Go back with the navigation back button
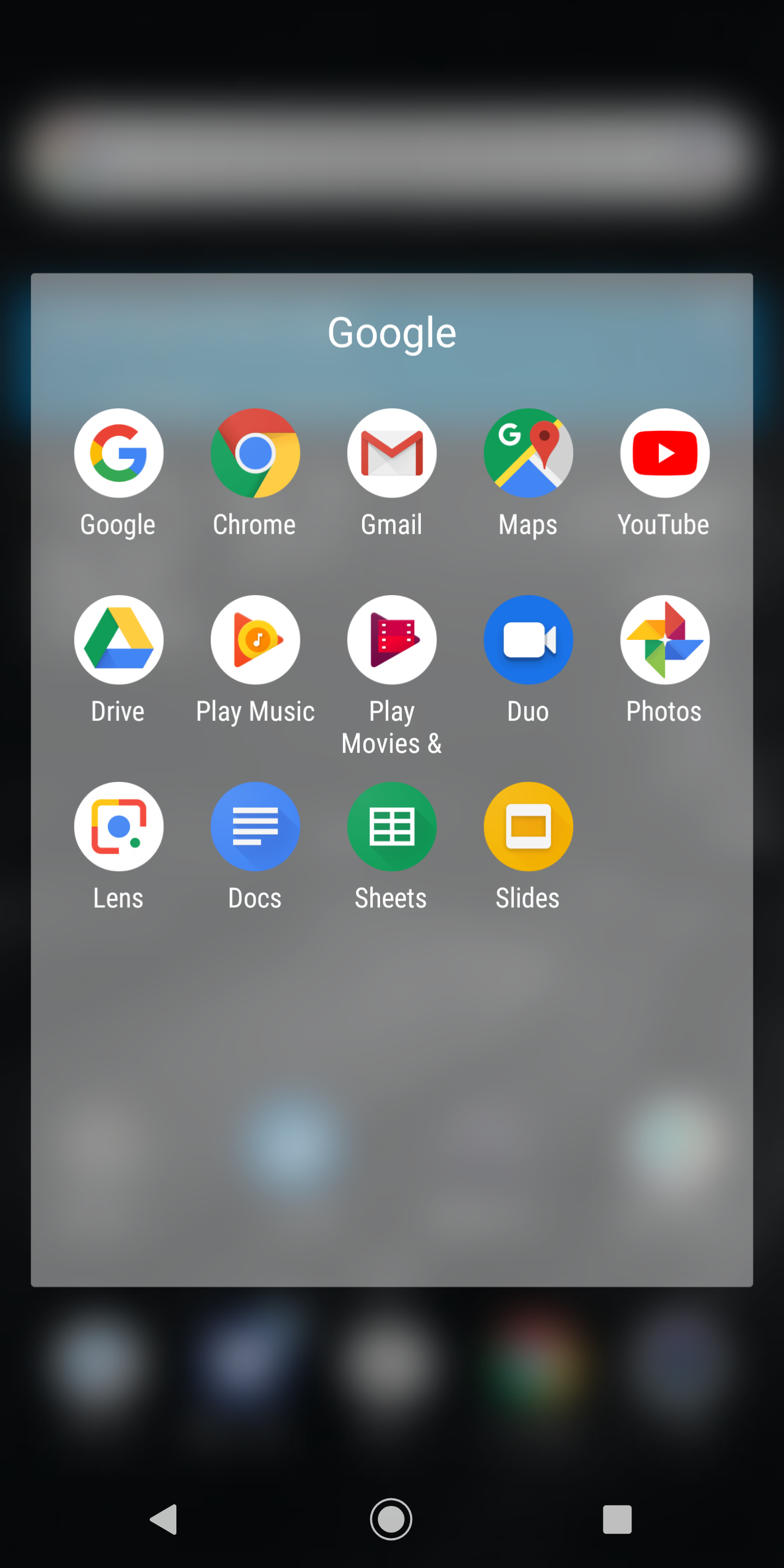The width and height of the screenshot is (784, 1568). [164, 1520]
